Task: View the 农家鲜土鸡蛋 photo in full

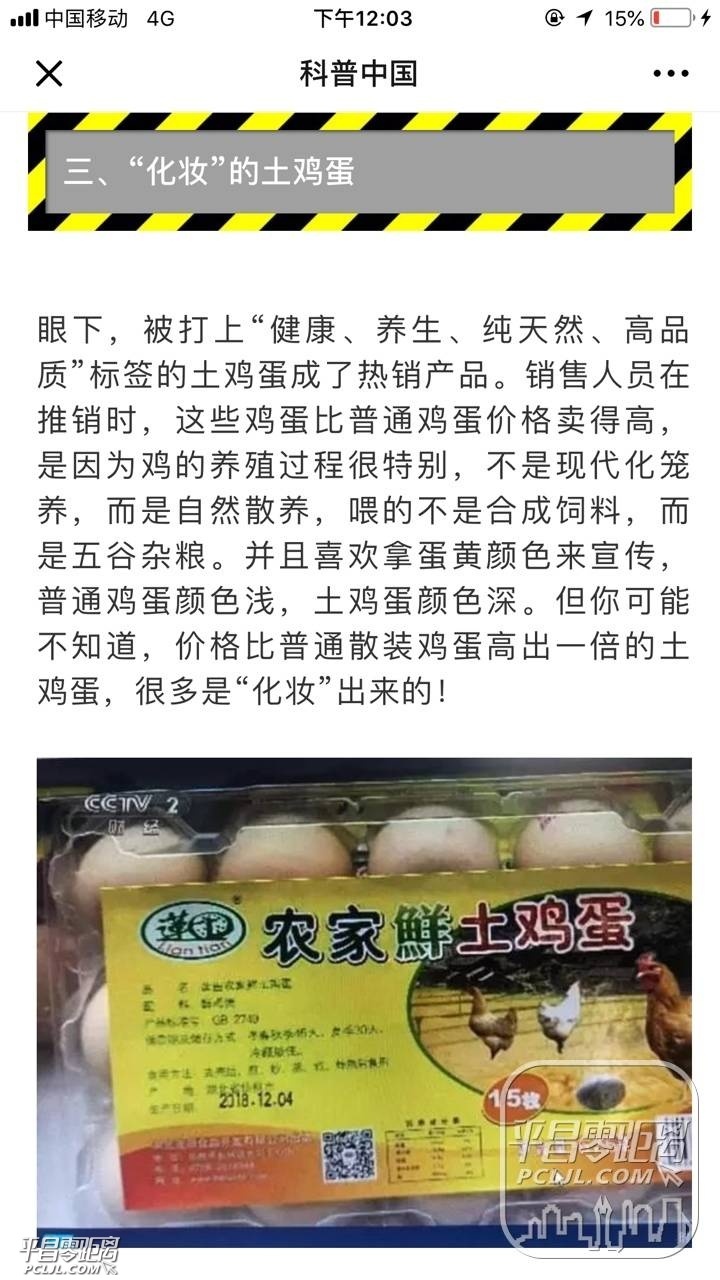Action: (364, 1000)
